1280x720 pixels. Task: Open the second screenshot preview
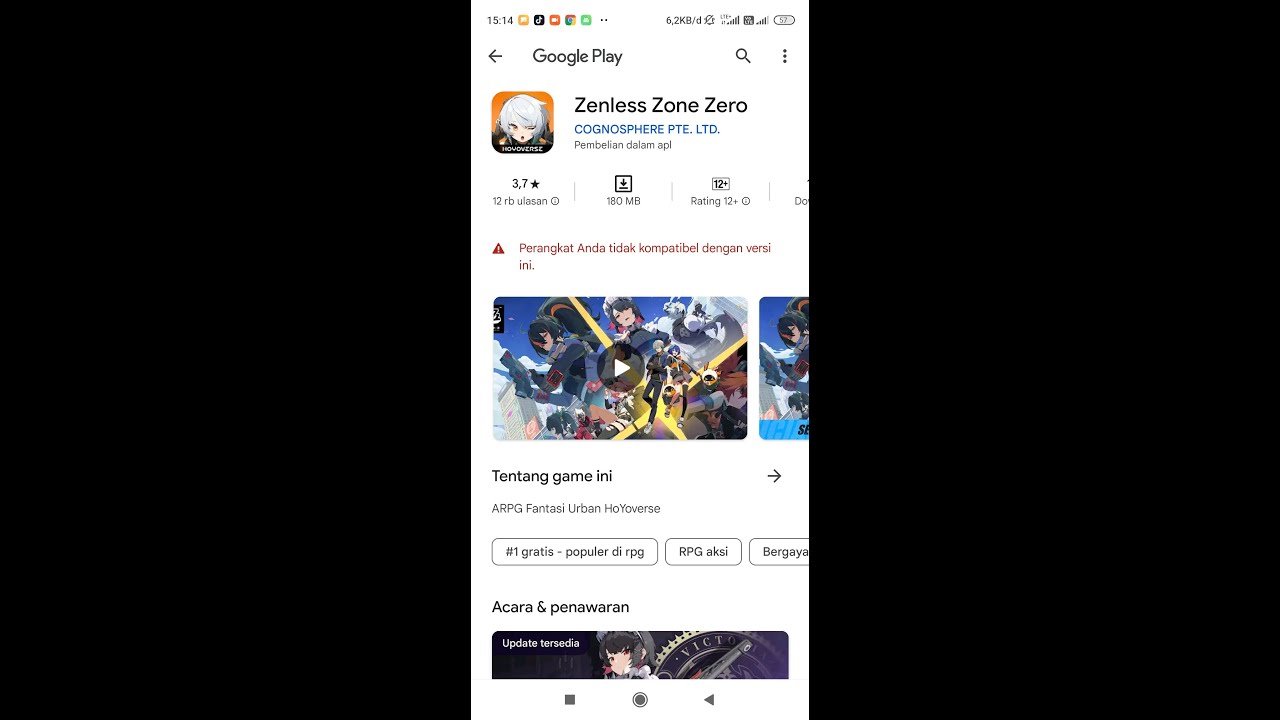[x=784, y=368]
